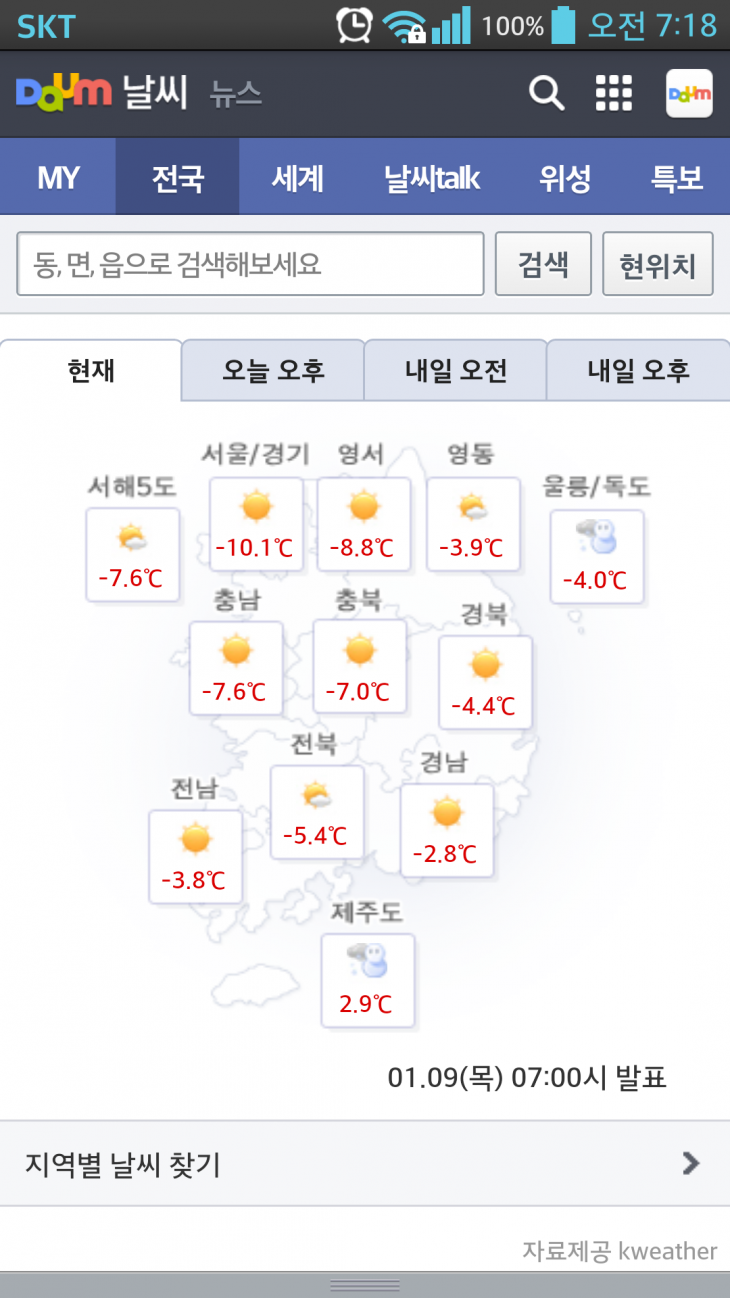Open the 특보 tab
The width and height of the screenshot is (730, 1298).
tap(677, 178)
